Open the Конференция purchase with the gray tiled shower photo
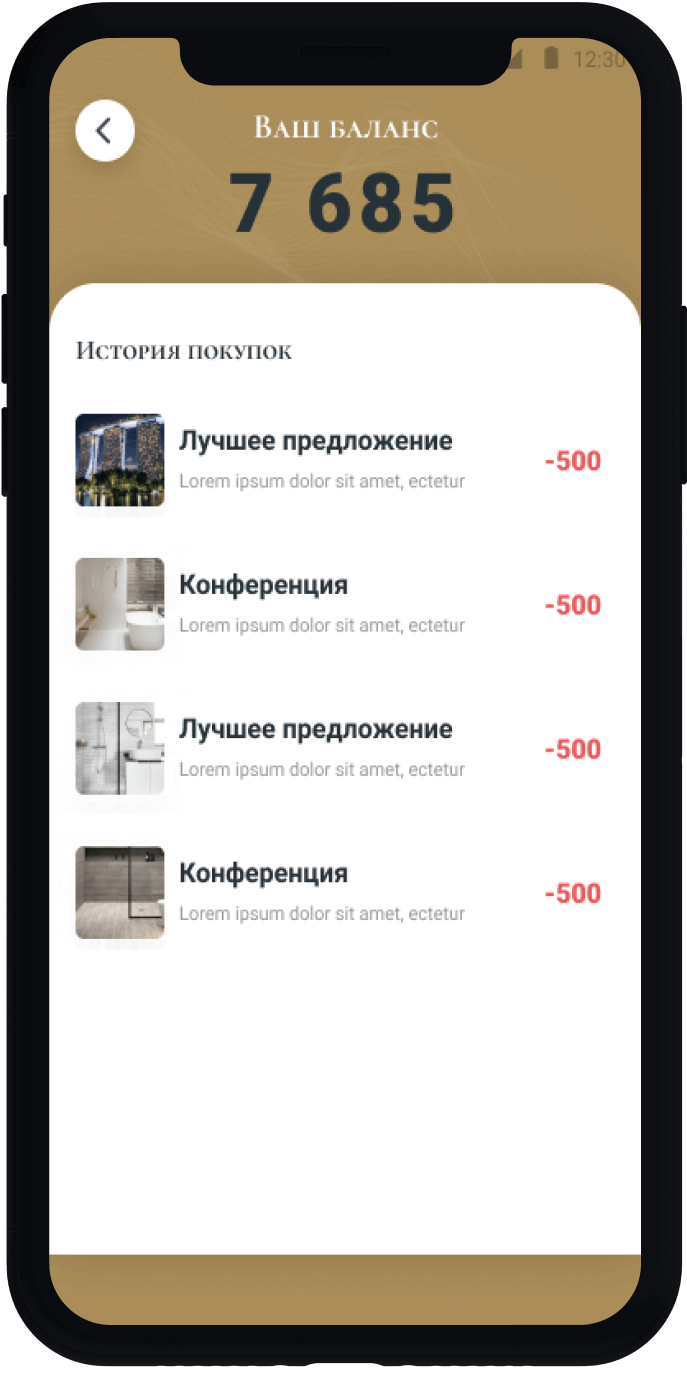687x1377 pixels. pos(315,892)
